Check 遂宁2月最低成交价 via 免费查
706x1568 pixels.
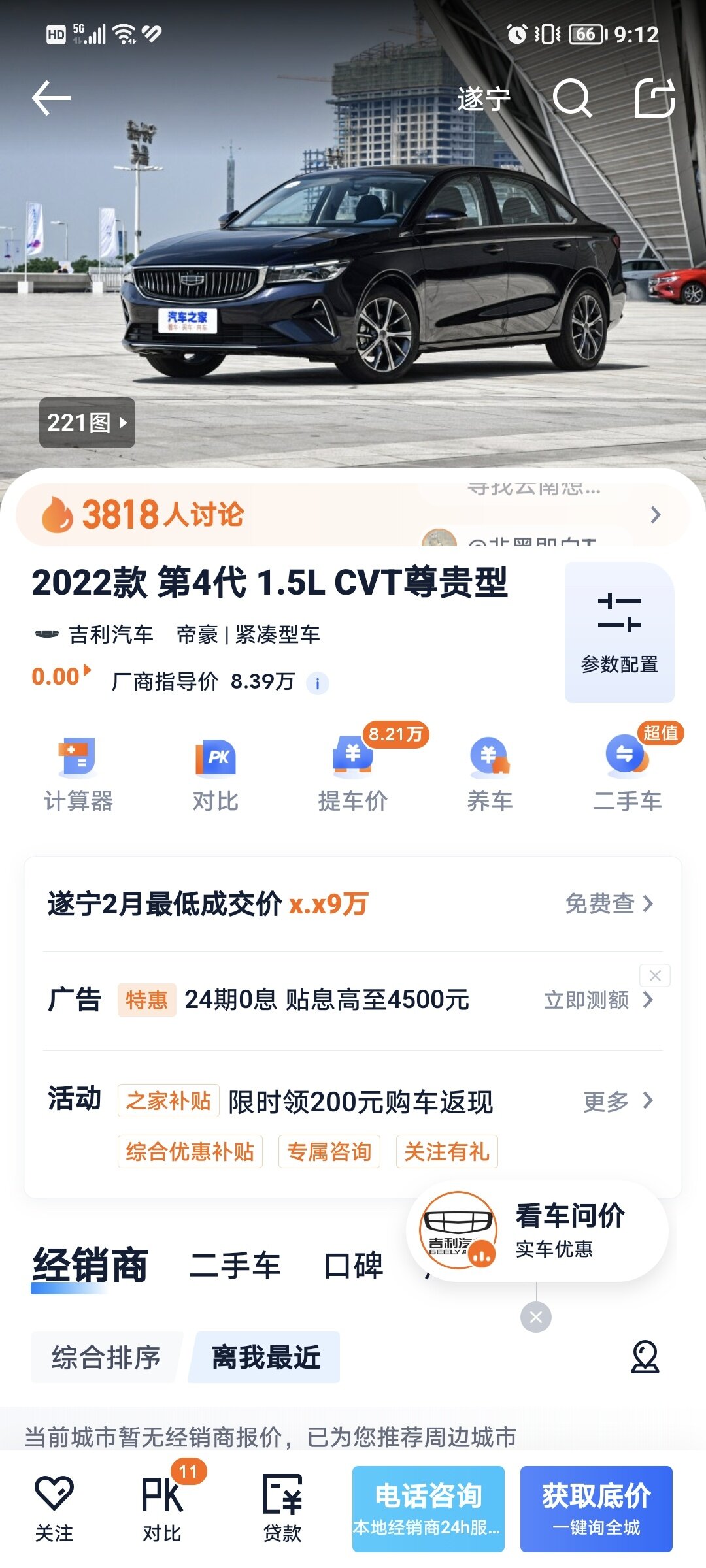609,904
